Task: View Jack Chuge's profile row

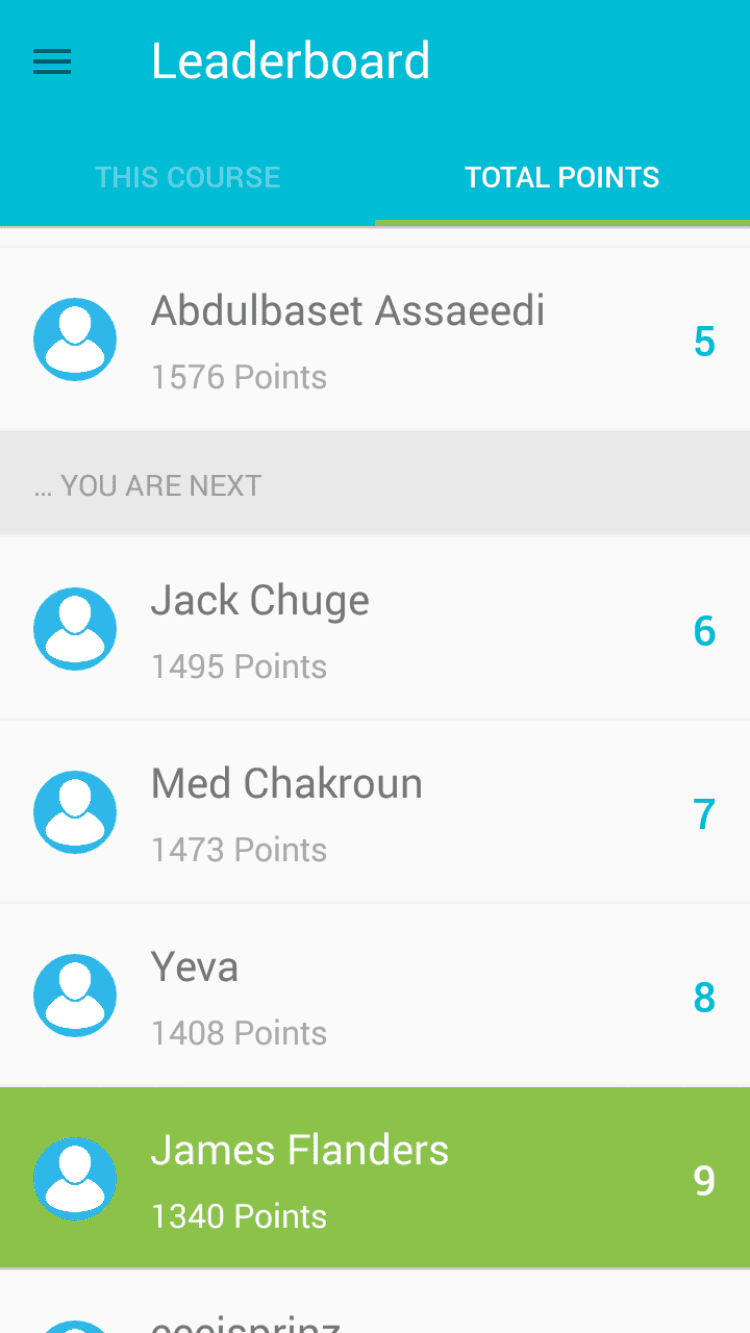Action: click(374, 630)
